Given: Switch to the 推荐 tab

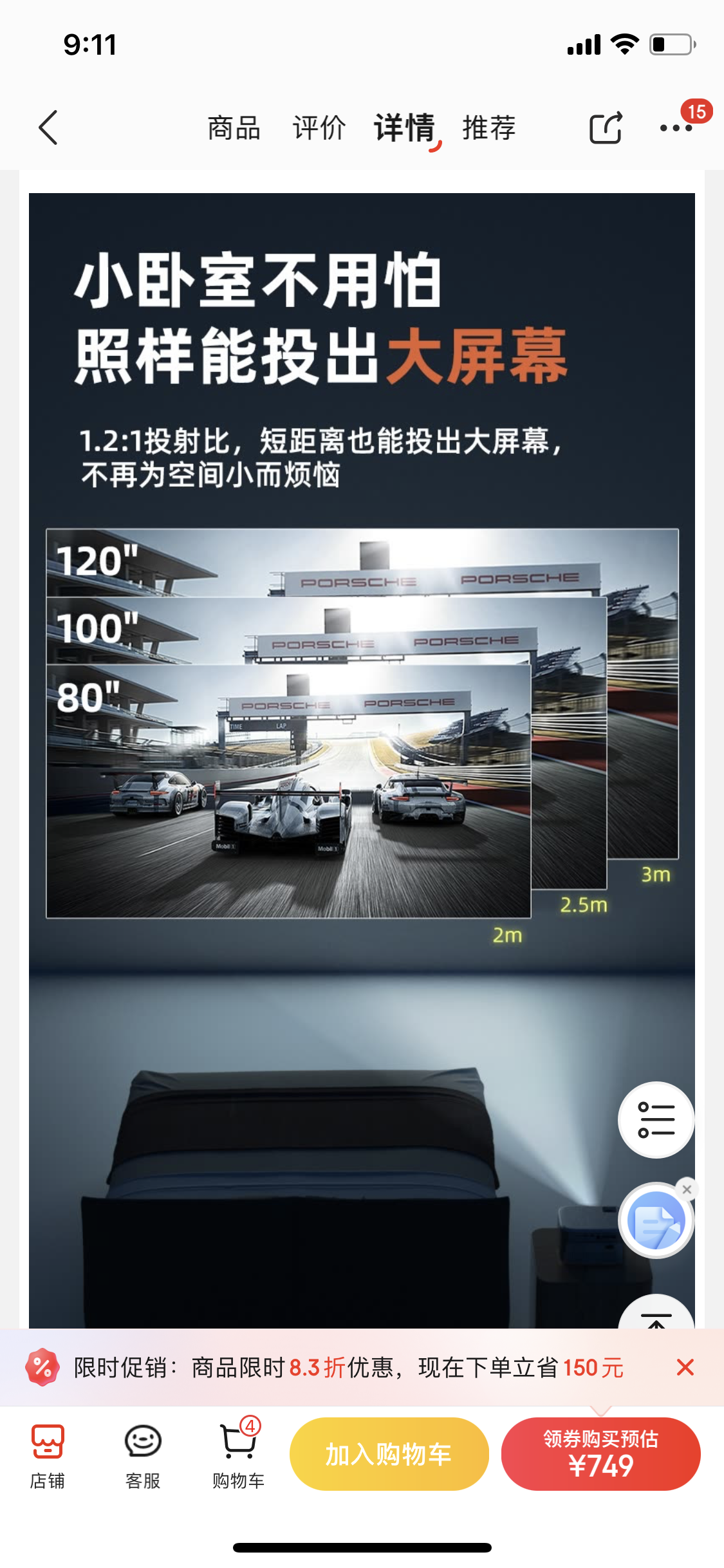Looking at the screenshot, I should (489, 127).
